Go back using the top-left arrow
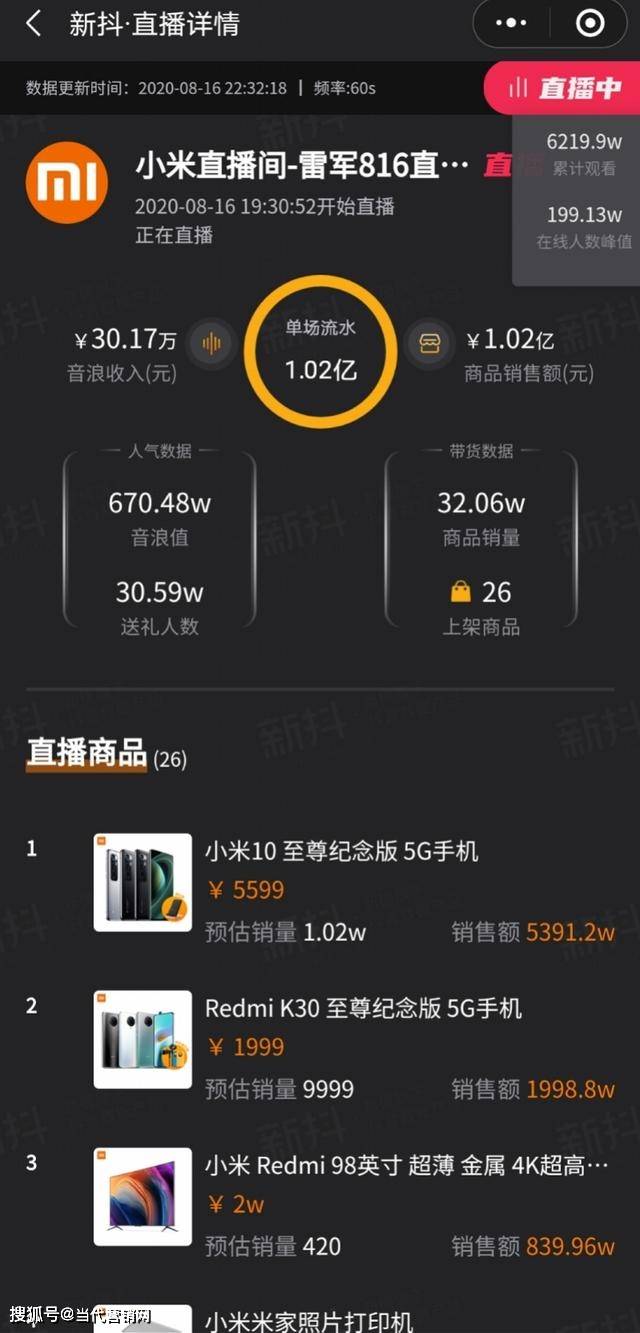Viewport: 640px width, 1333px height. [34, 24]
